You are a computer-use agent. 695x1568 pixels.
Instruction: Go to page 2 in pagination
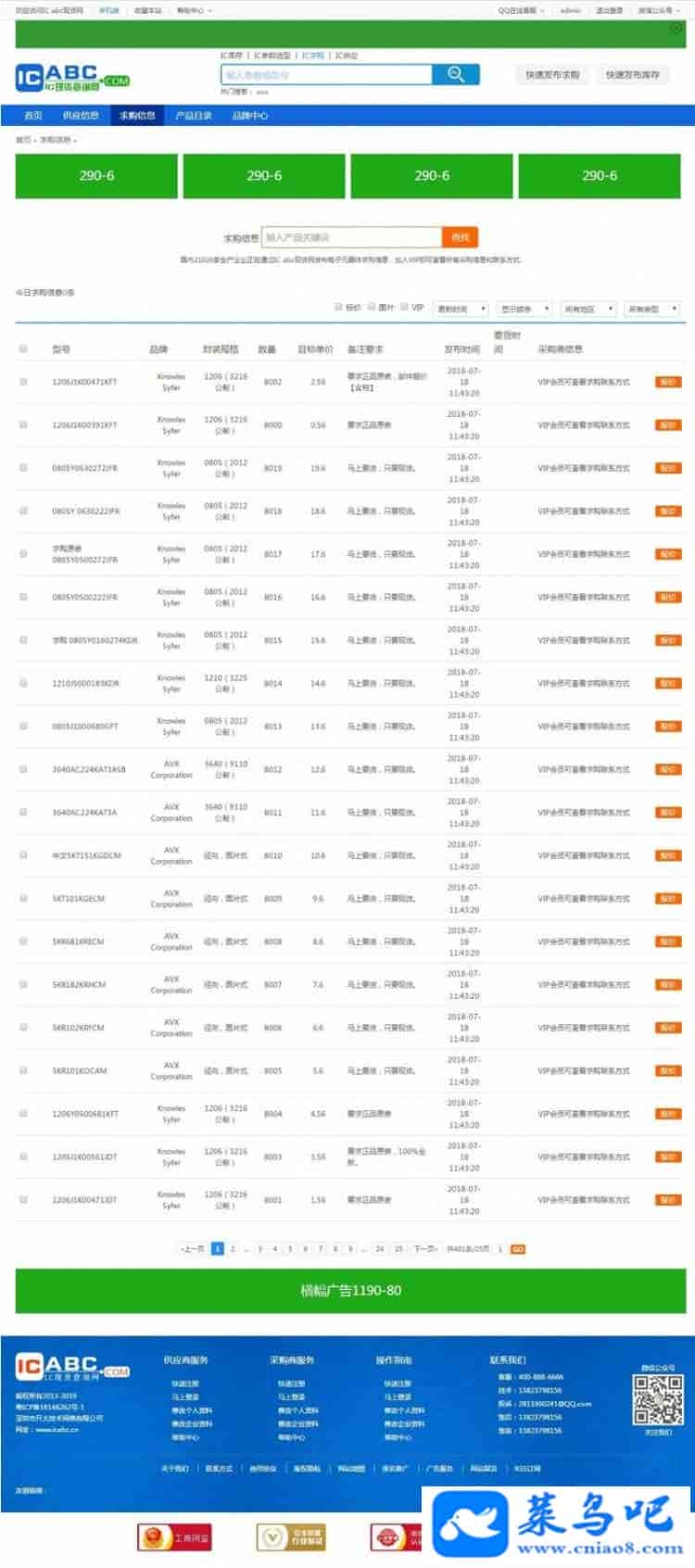click(x=233, y=1249)
